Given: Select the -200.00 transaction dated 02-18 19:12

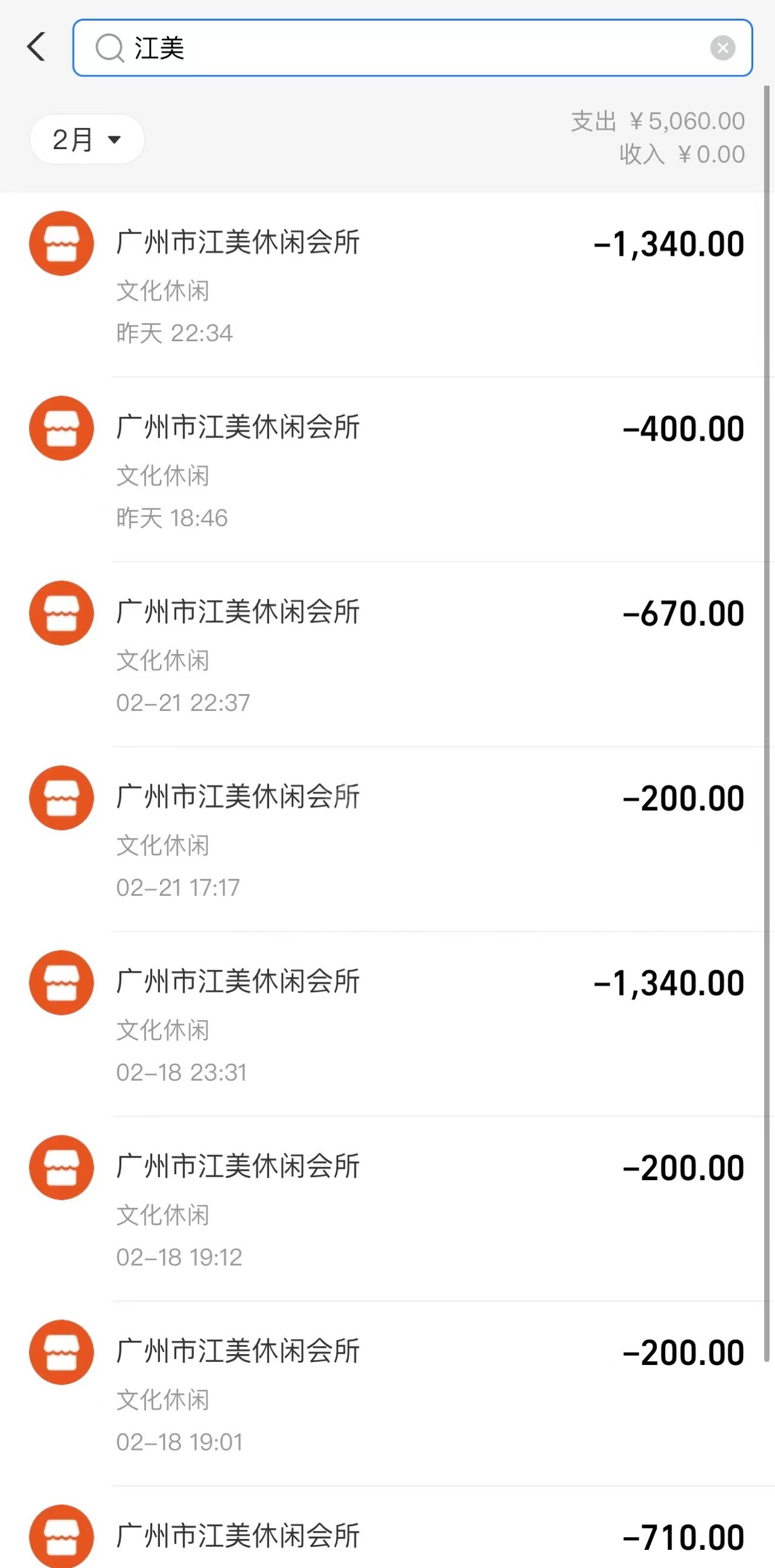Looking at the screenshot, I should coord(388,1210).
